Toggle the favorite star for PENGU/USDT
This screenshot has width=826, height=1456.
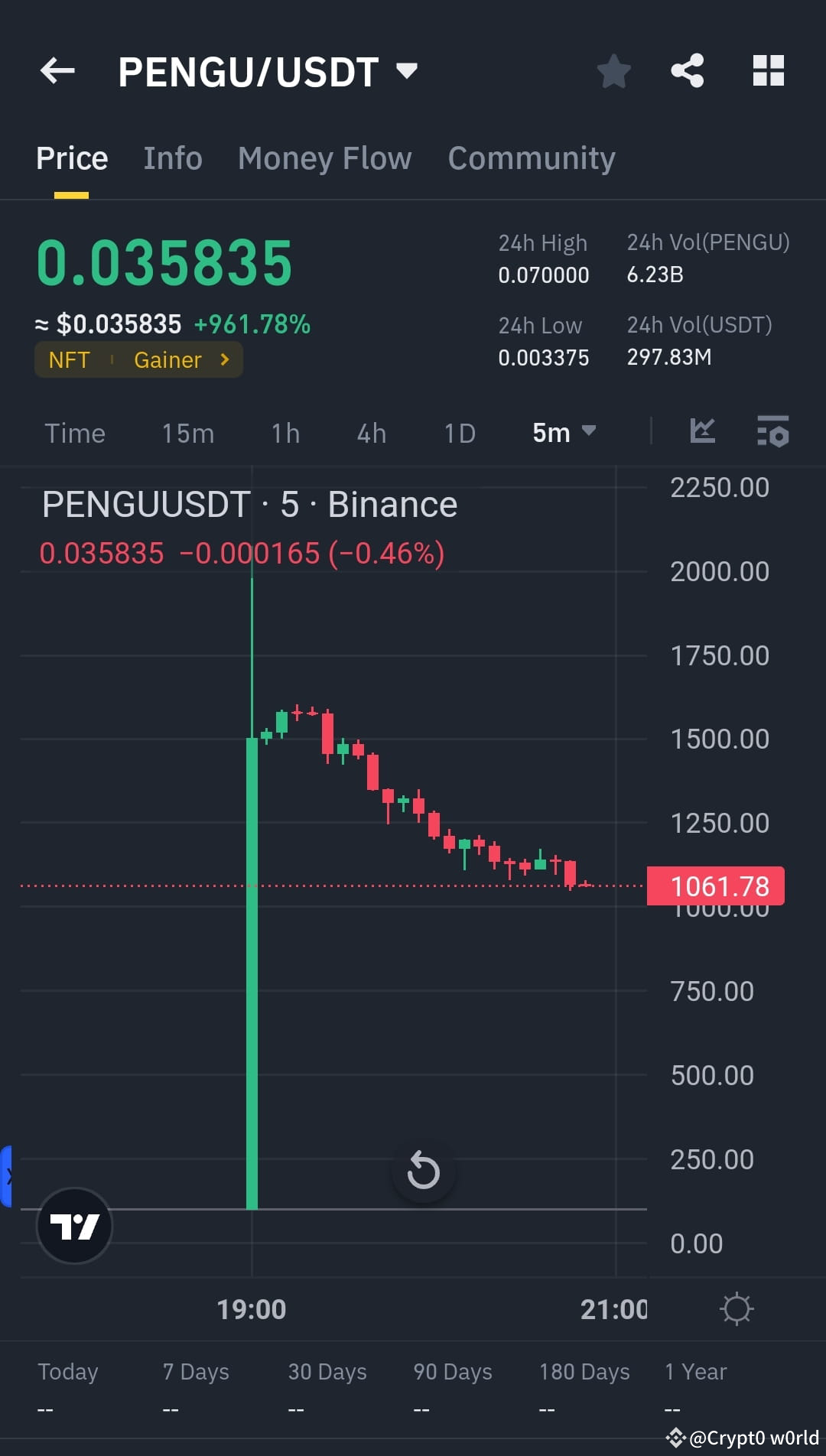pos(613,70)
